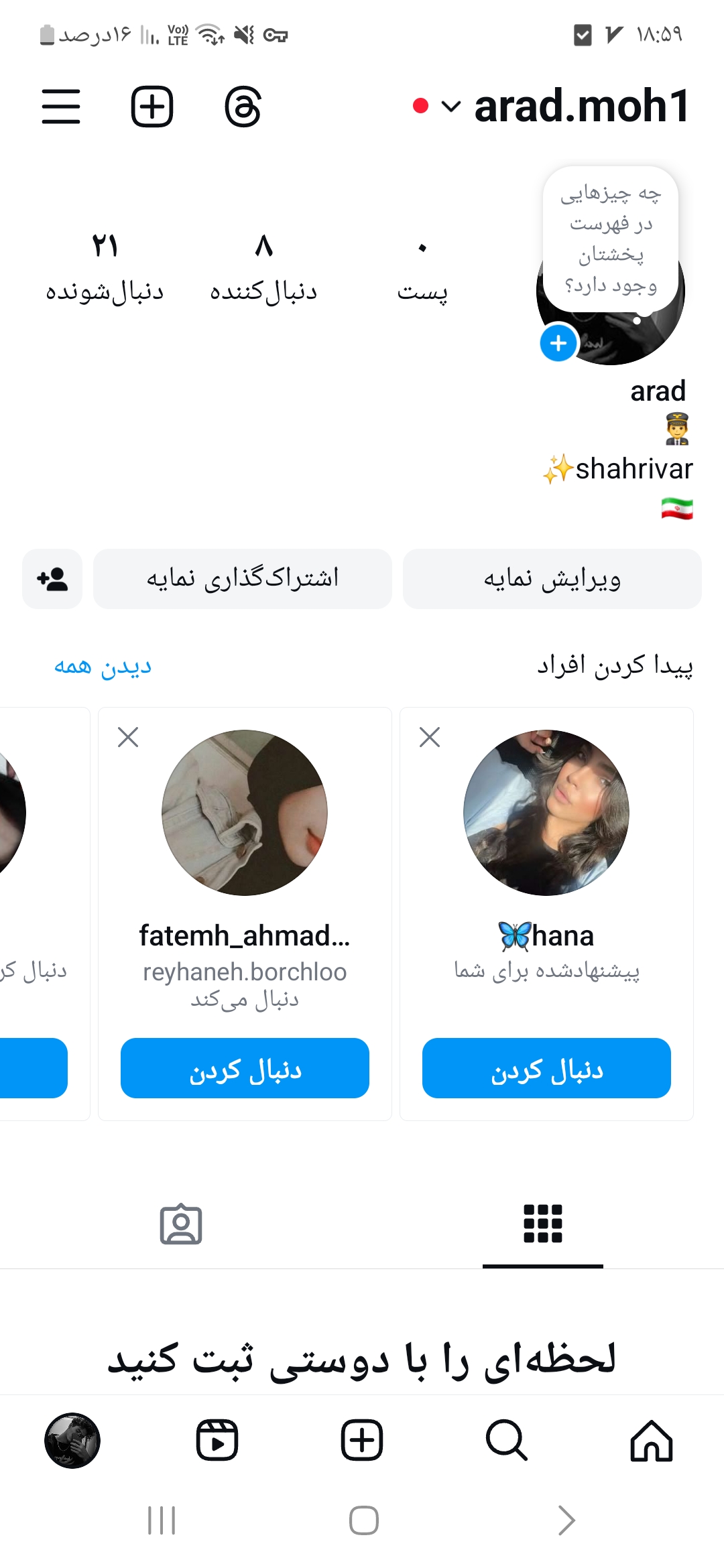Open Threads from the header icon
Screen dimensions: 724x1568
pos(243,107)
